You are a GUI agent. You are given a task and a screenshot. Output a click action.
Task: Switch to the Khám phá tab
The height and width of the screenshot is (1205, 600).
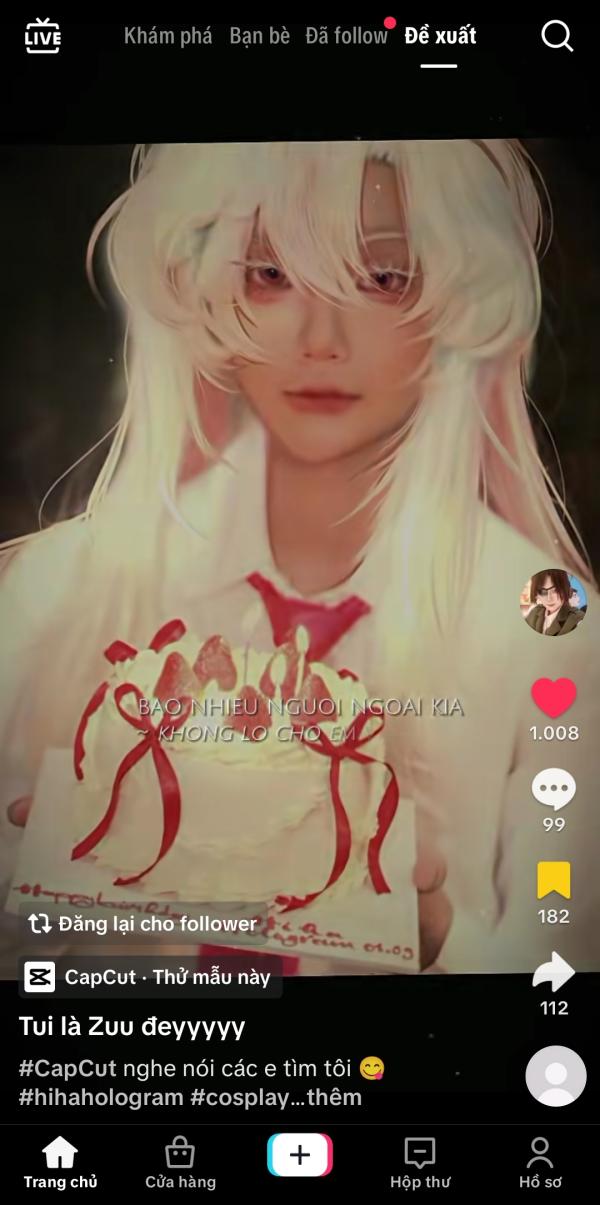coord(168,36)
